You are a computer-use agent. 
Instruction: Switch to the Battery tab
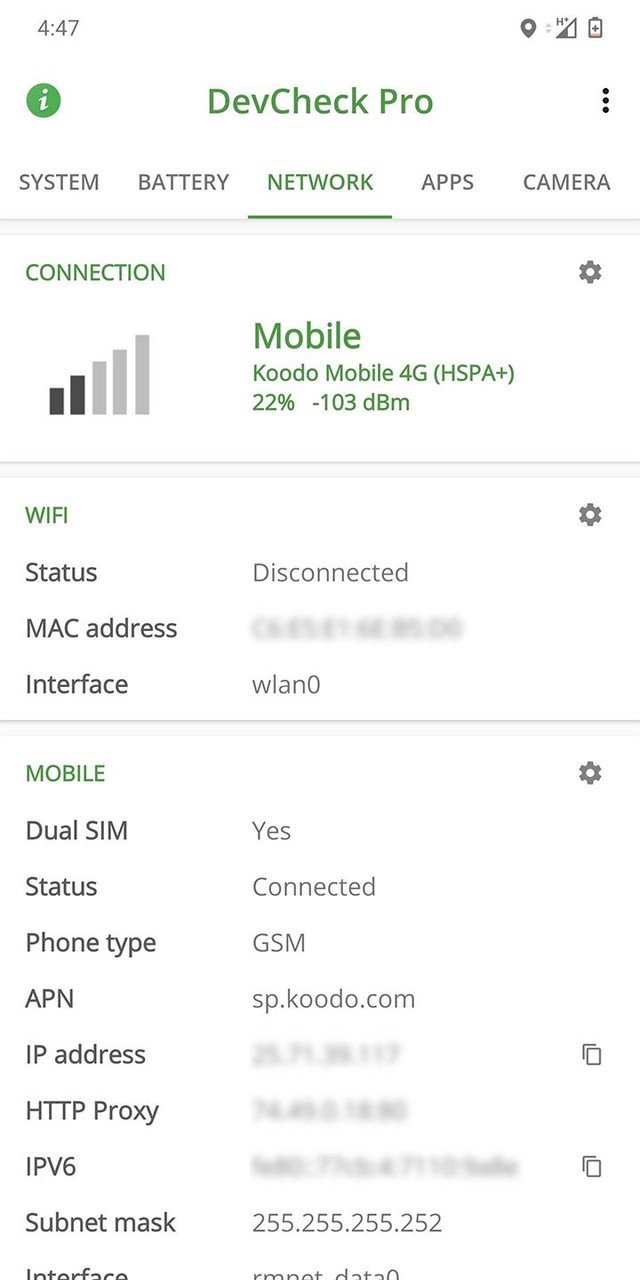tap(183, 183)
